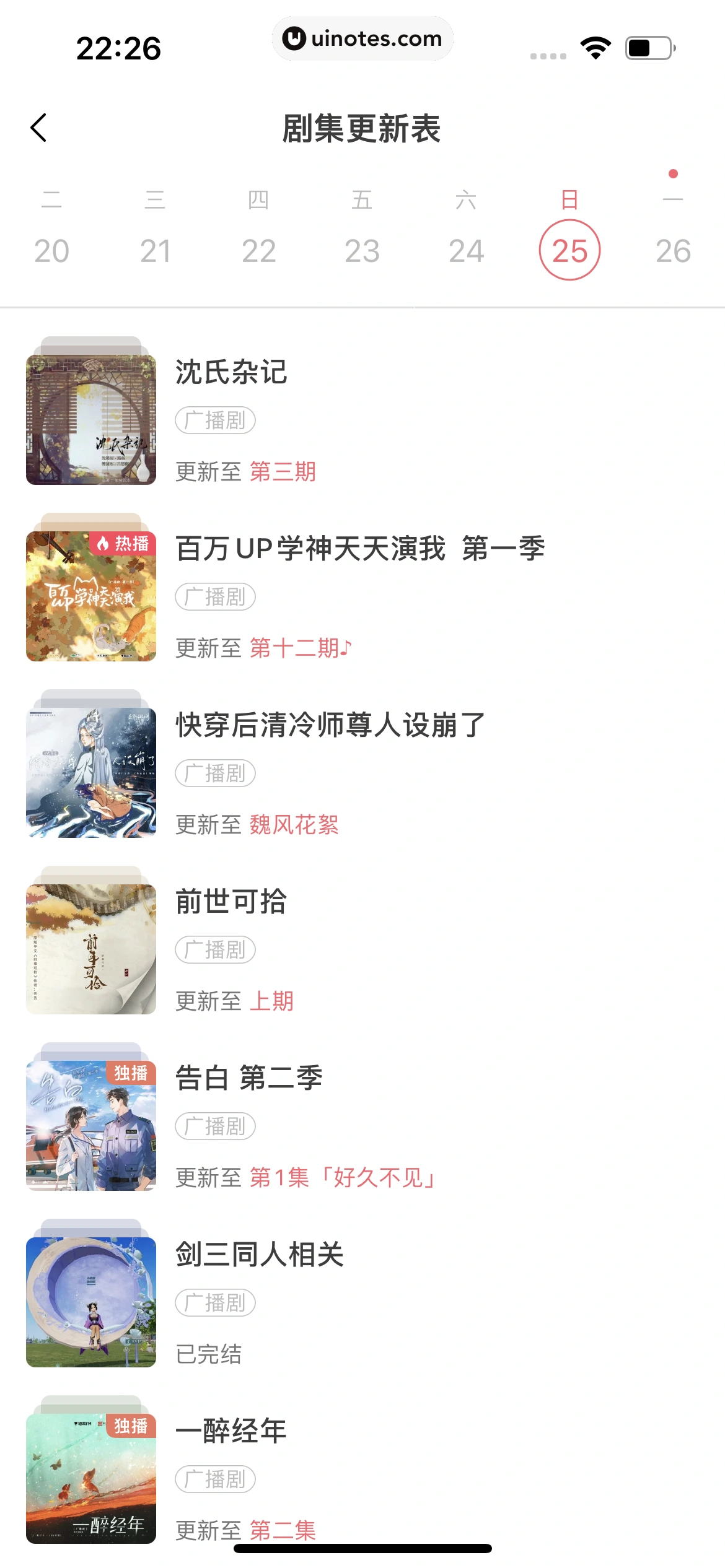This screenshot has height=1568, width=725.
Task: Switch to the 22nd date tab
Action: coord(260,250)
